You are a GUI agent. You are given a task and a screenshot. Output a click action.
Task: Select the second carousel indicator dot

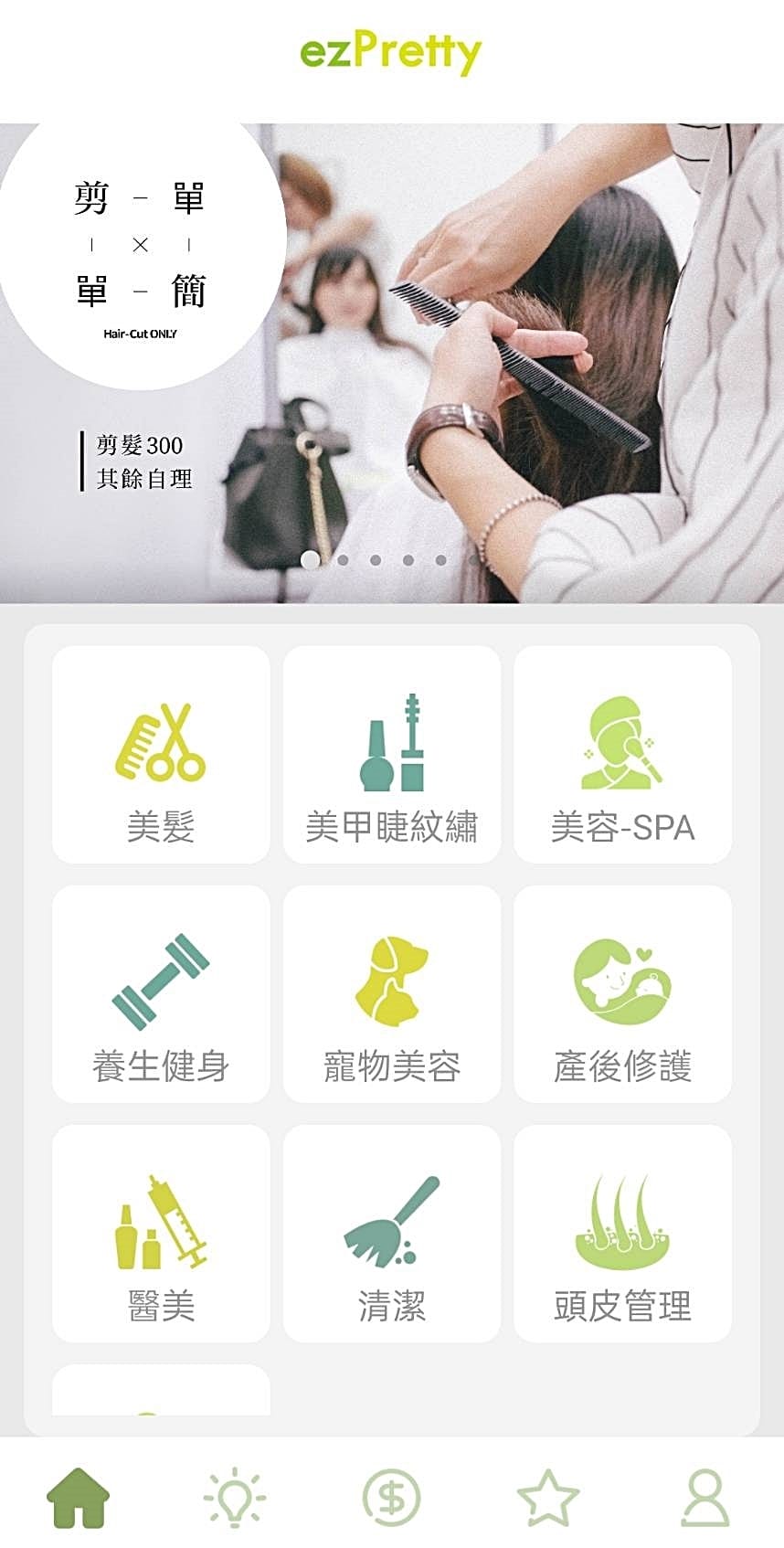tap(344, 559)
